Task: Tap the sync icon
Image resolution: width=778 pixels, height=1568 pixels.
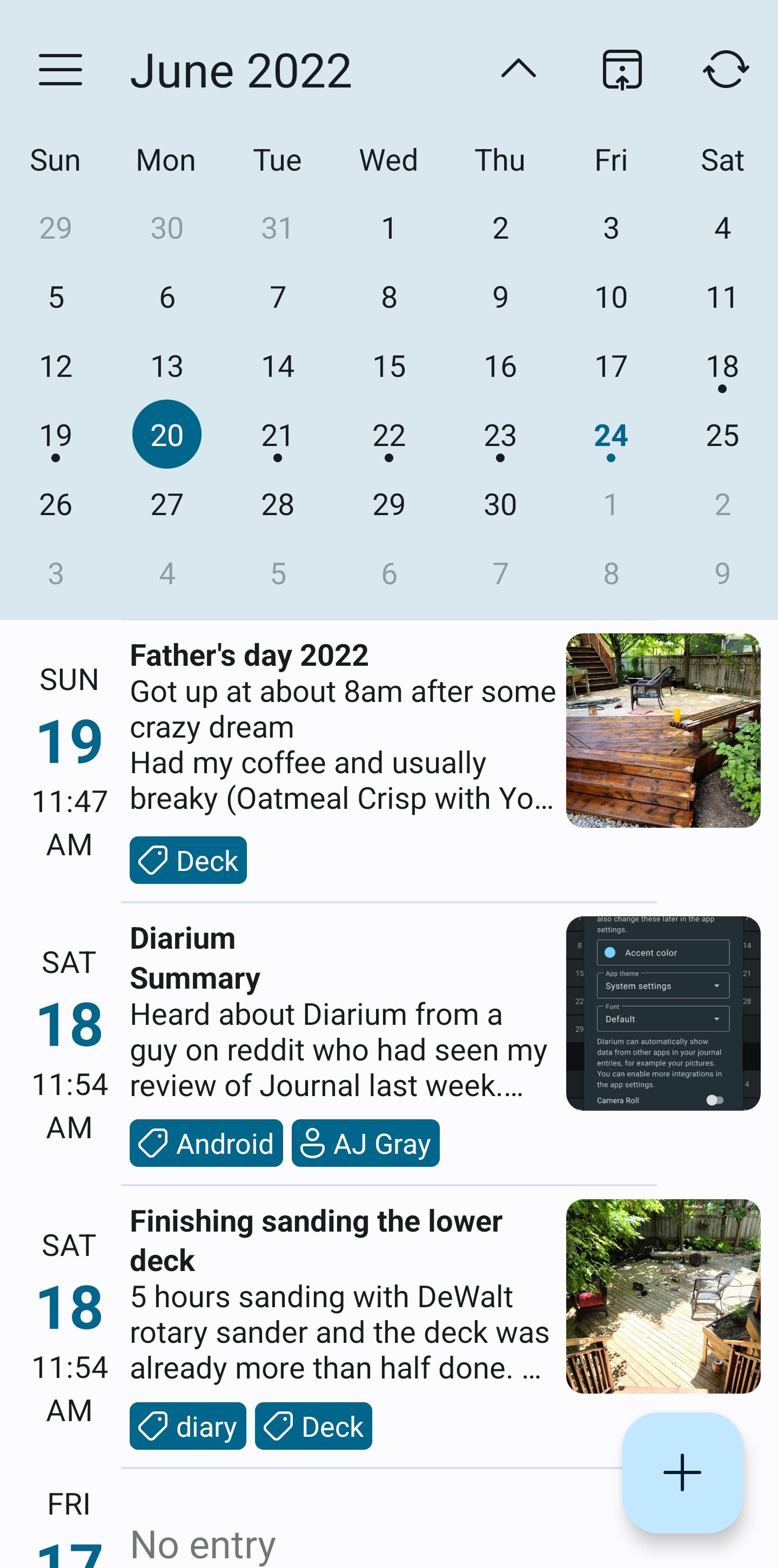Action: point(726,70)
